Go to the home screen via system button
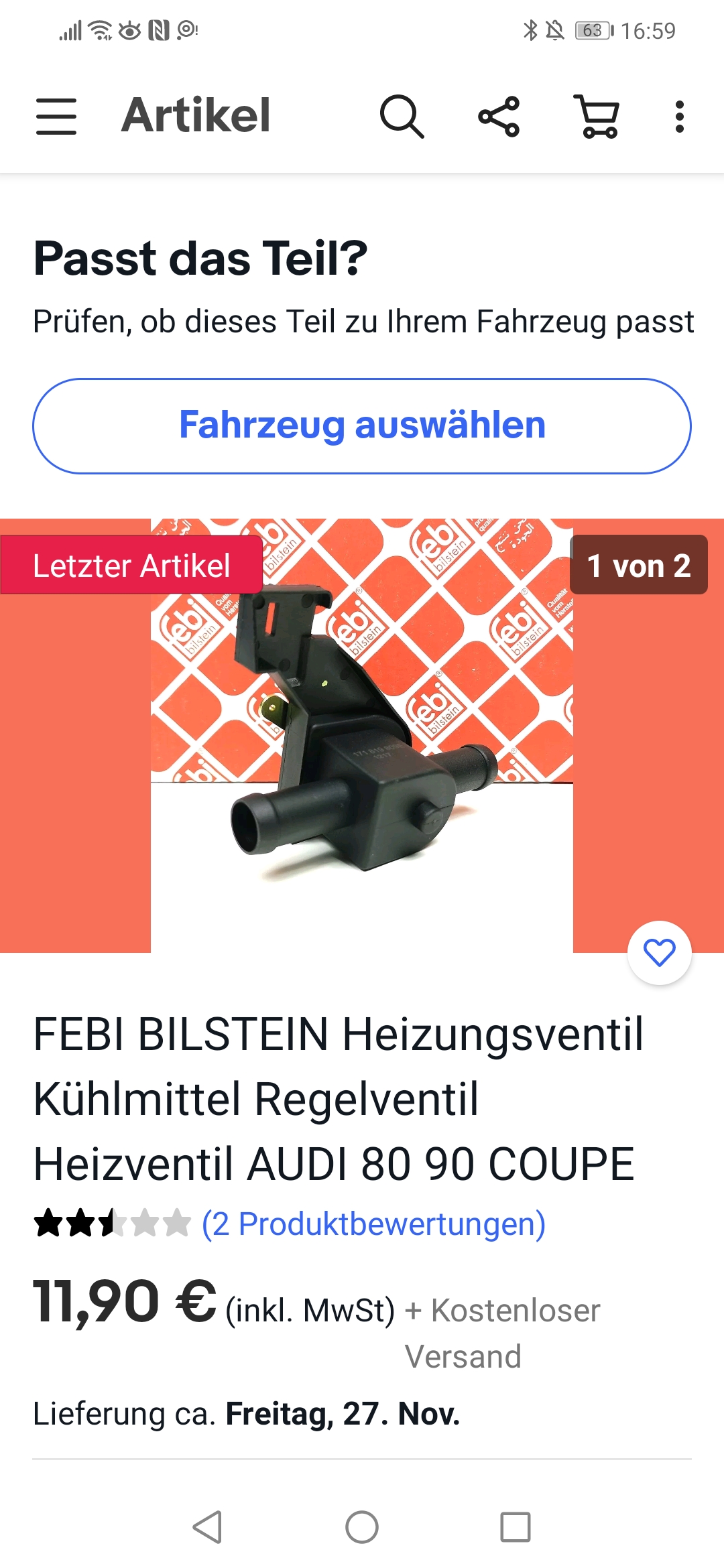The width and height of the screenshot is (724, 1568). click(362, 1527)
